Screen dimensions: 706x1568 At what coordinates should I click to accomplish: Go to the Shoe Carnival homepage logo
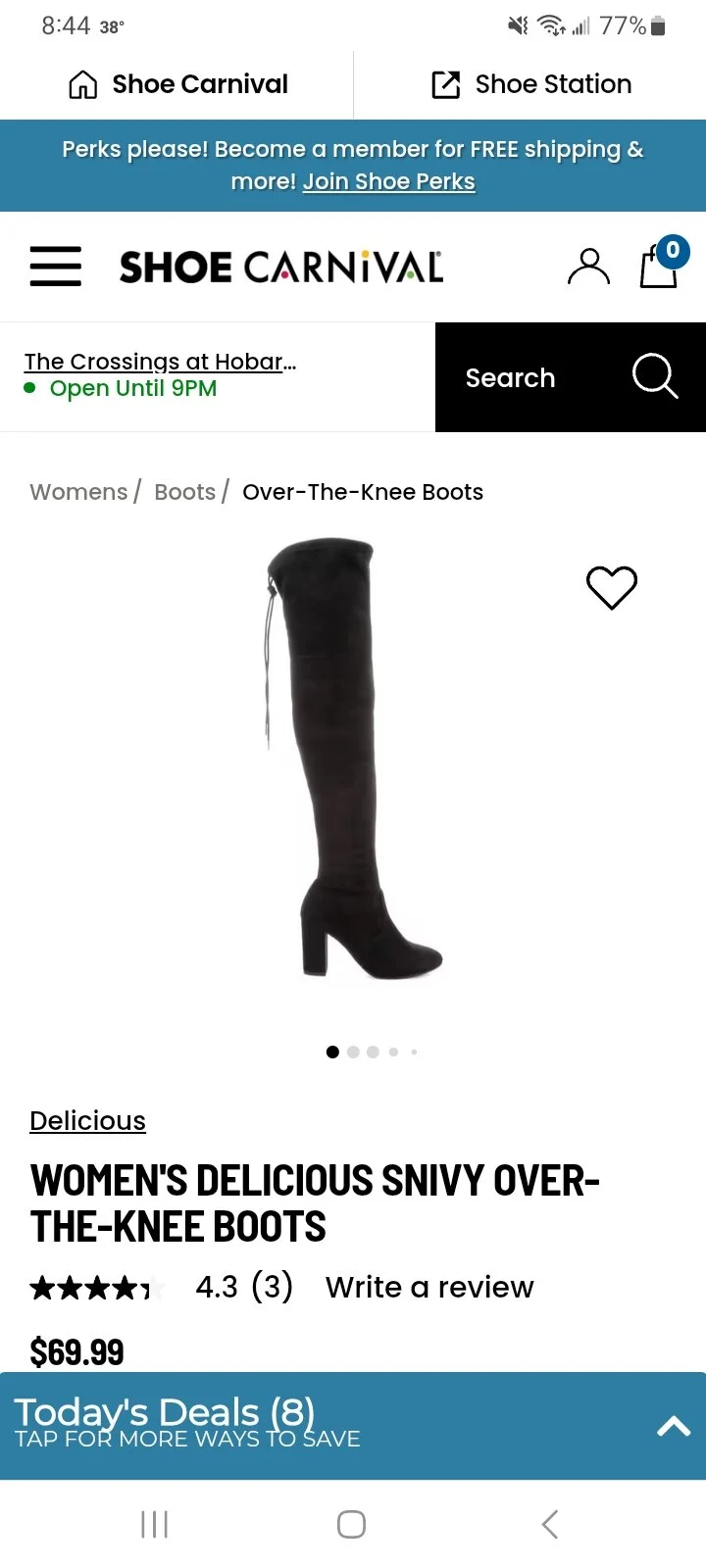point(281,267)
